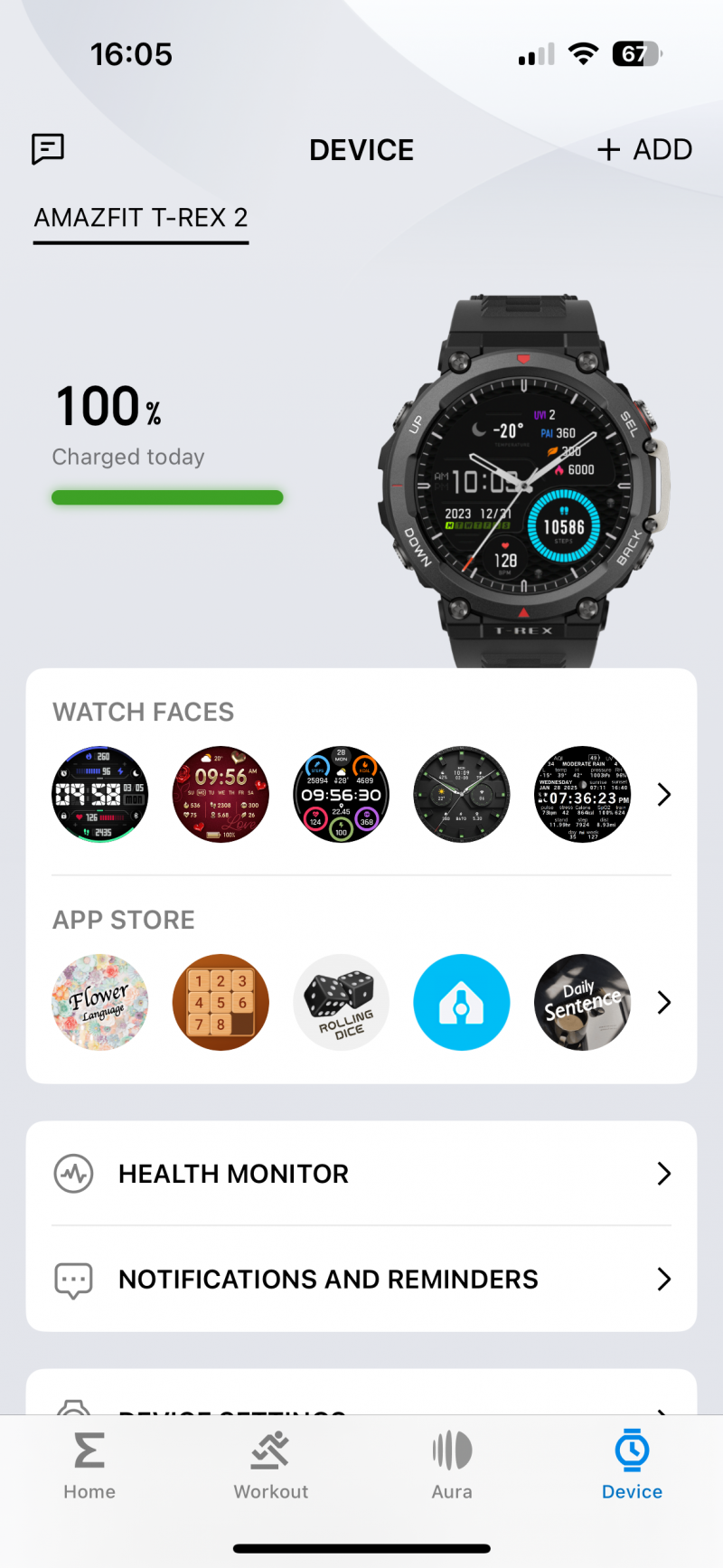
Task: Select the AMAZFIT T-REX 2 device tab
Action: tap(141, 218)
